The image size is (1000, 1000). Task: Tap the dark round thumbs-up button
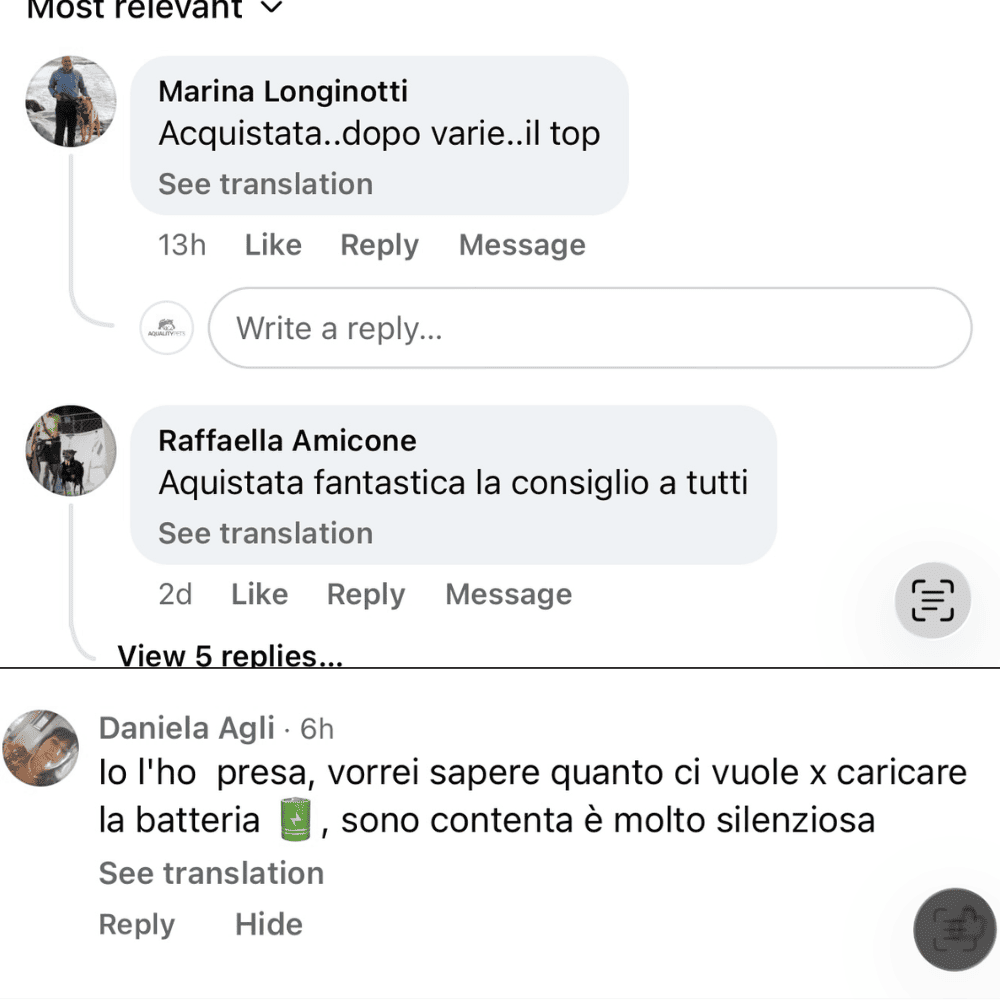[955, 929]
